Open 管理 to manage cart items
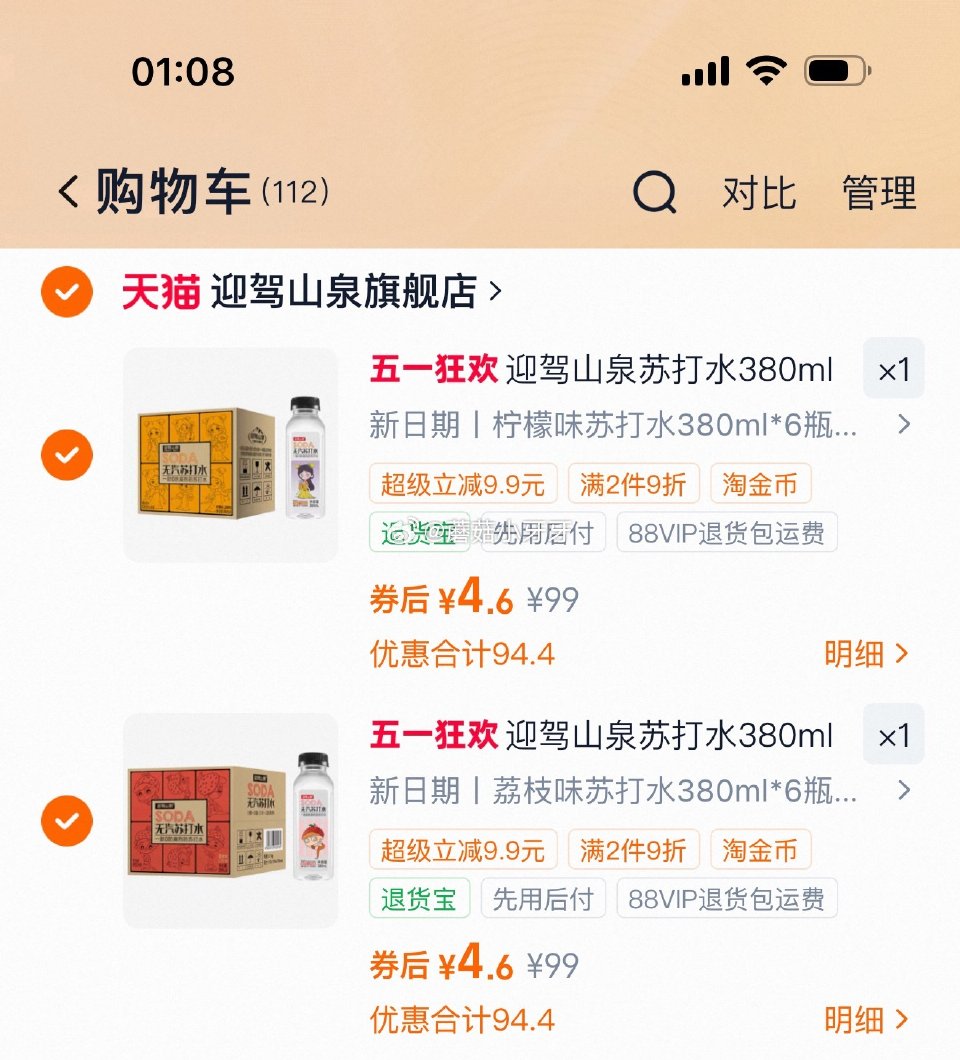Viewport: 960px width, 1060px height. click(x=878, y=193)
